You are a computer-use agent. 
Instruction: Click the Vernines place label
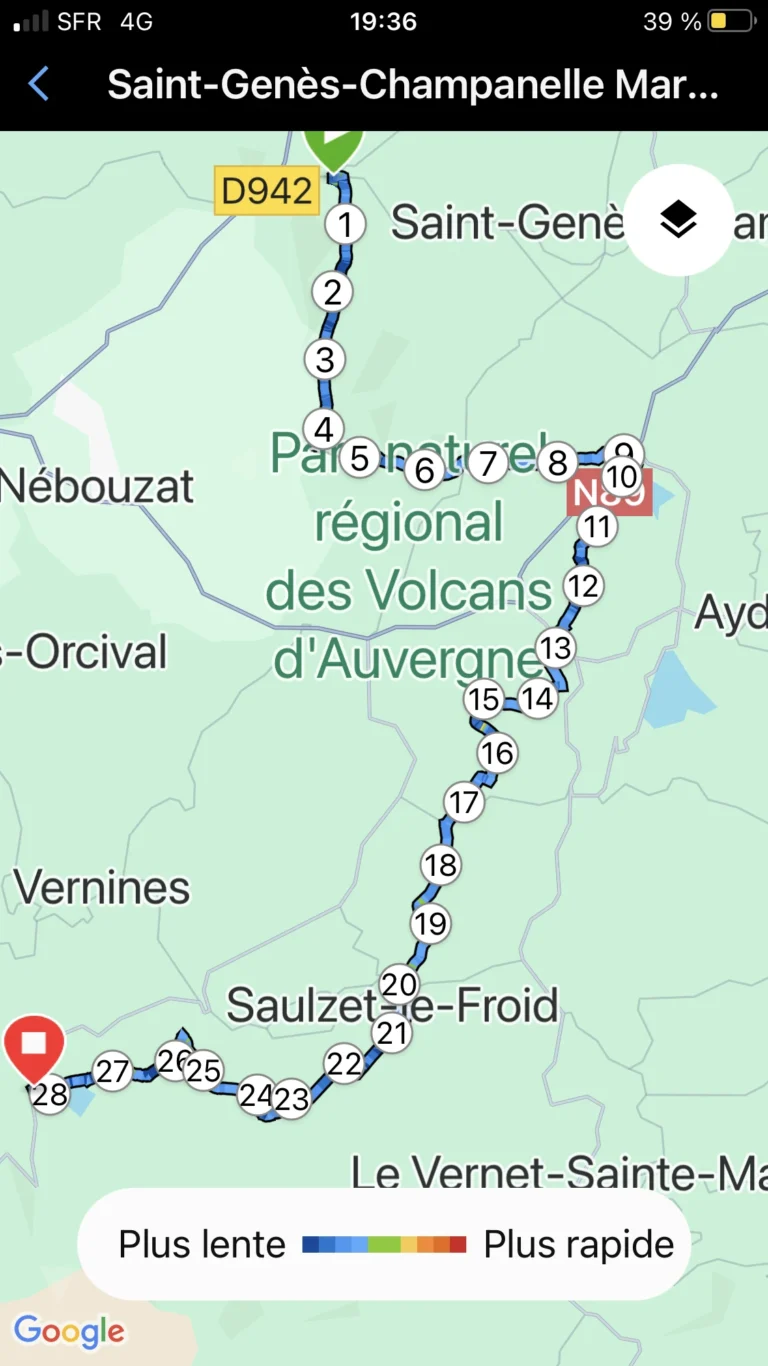click(98, 887)
